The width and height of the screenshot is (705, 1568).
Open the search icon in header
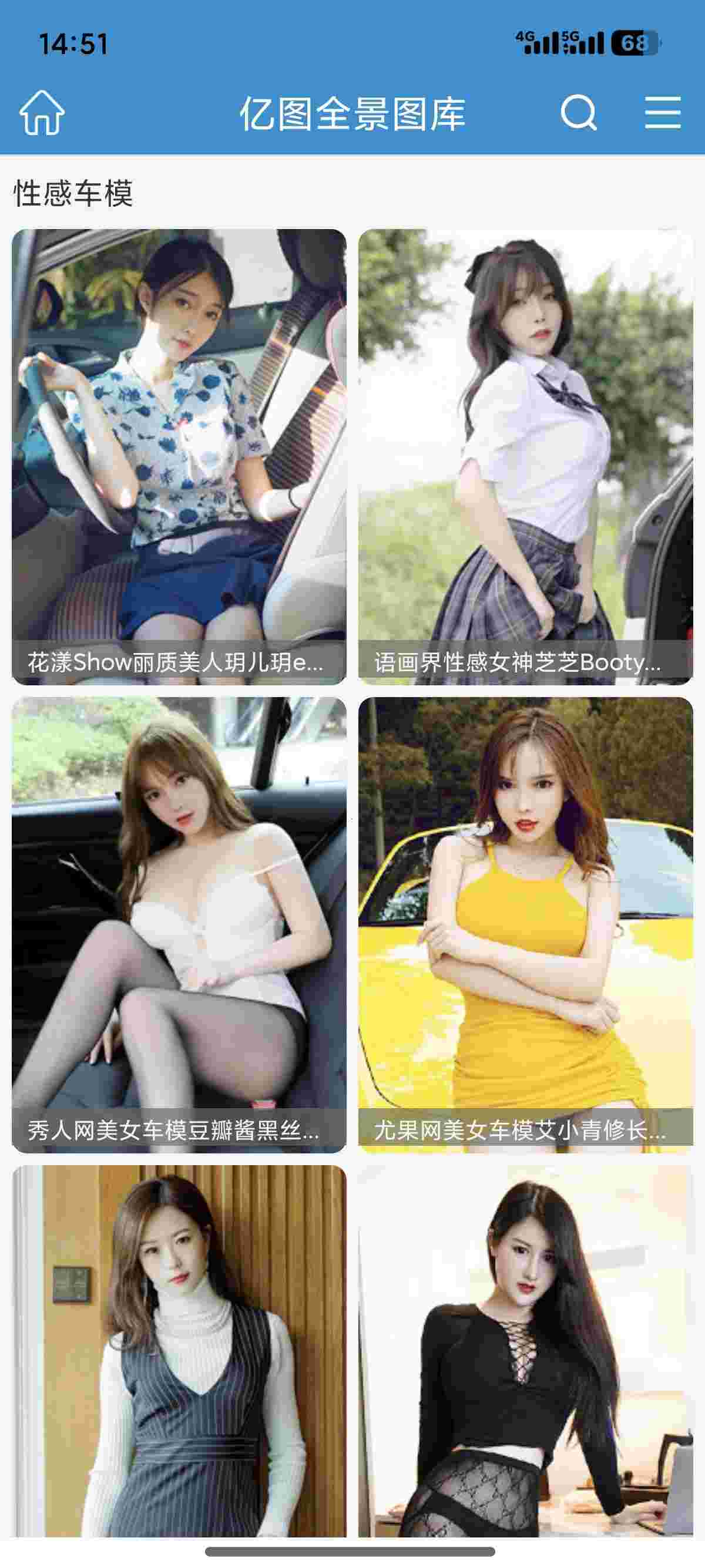coord(578,113)
